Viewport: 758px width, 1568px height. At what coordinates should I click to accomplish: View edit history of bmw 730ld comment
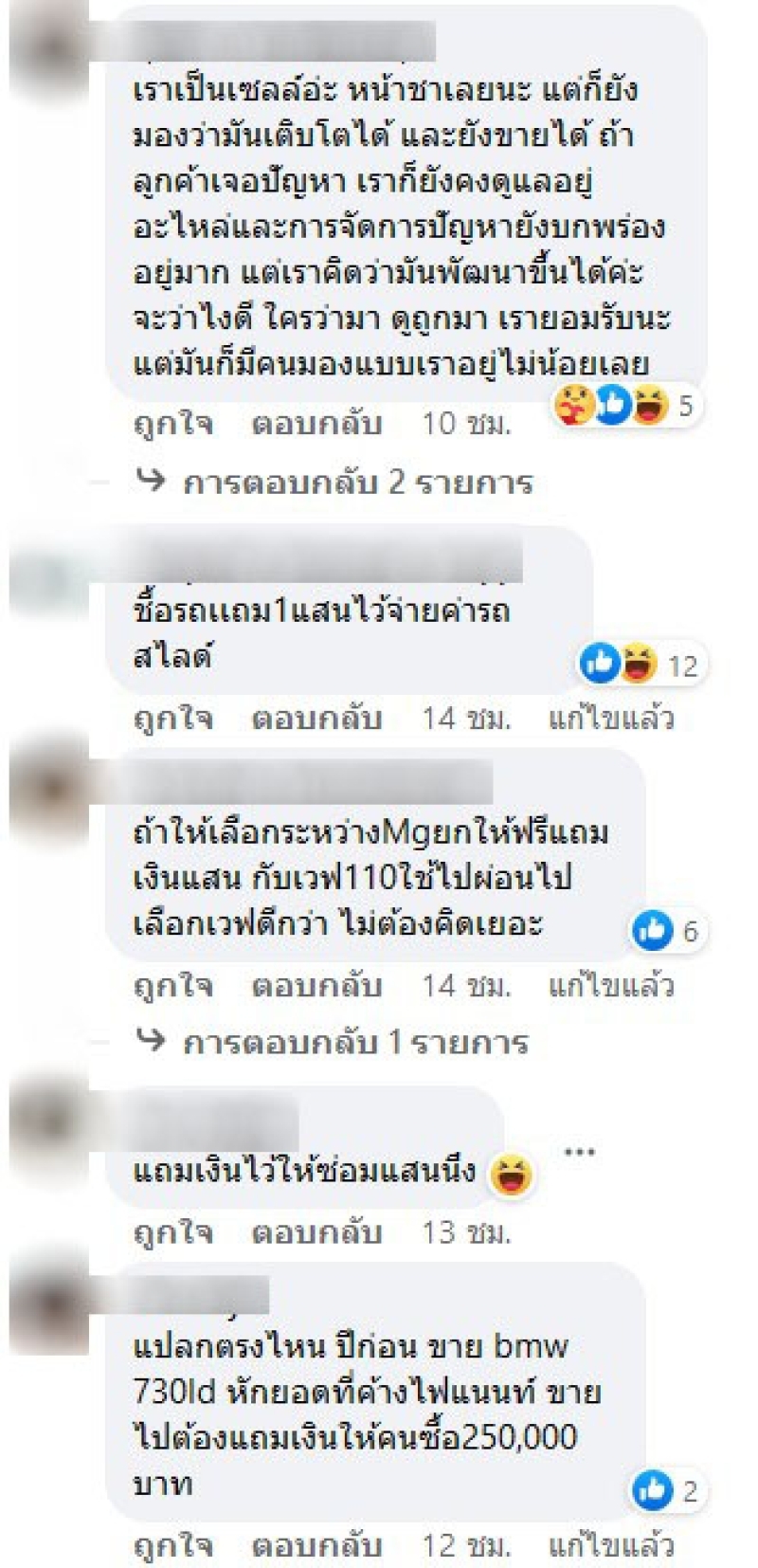point(611,1546)
